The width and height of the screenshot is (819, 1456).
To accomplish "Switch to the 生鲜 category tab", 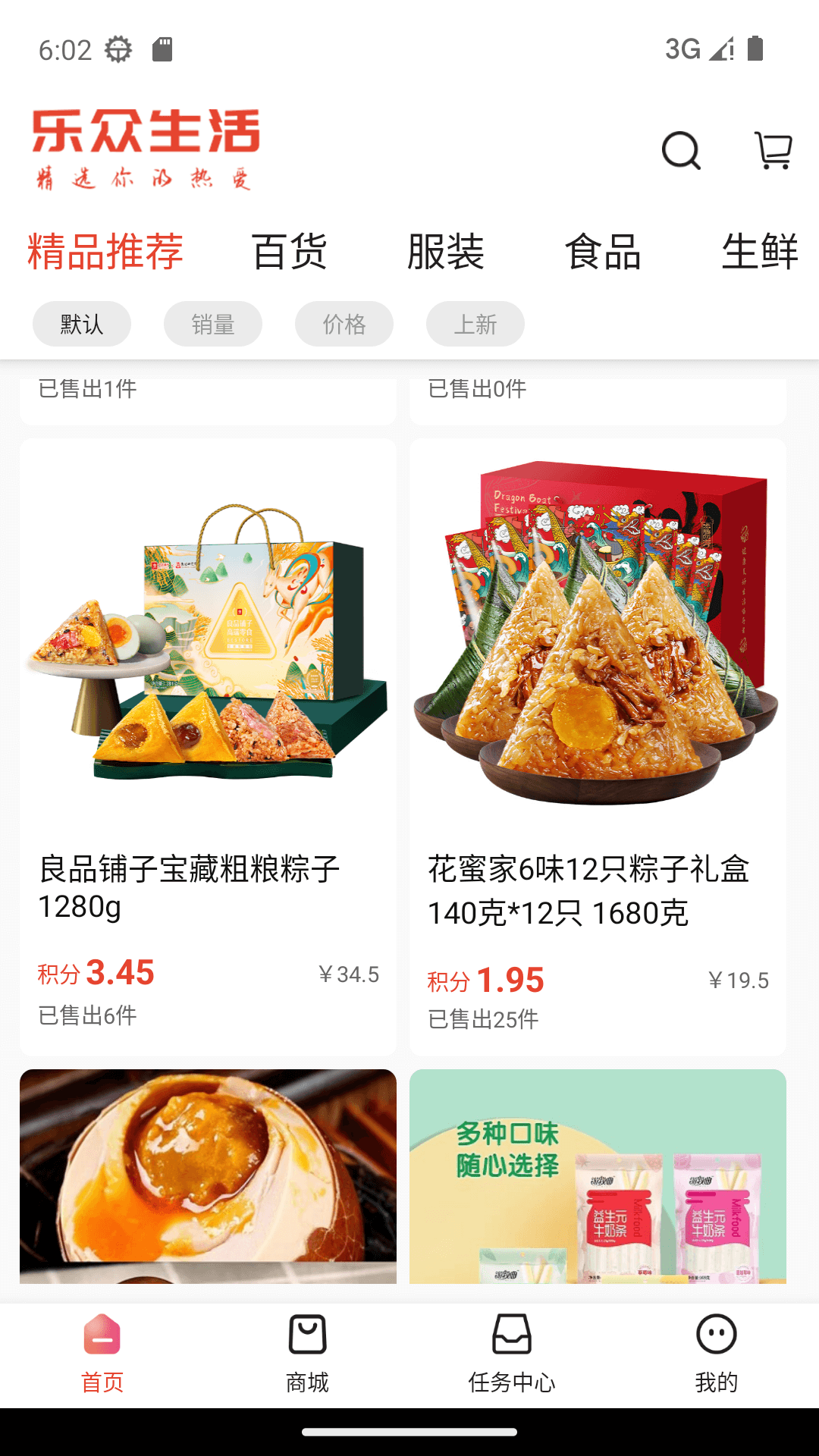I will point(761,253).
